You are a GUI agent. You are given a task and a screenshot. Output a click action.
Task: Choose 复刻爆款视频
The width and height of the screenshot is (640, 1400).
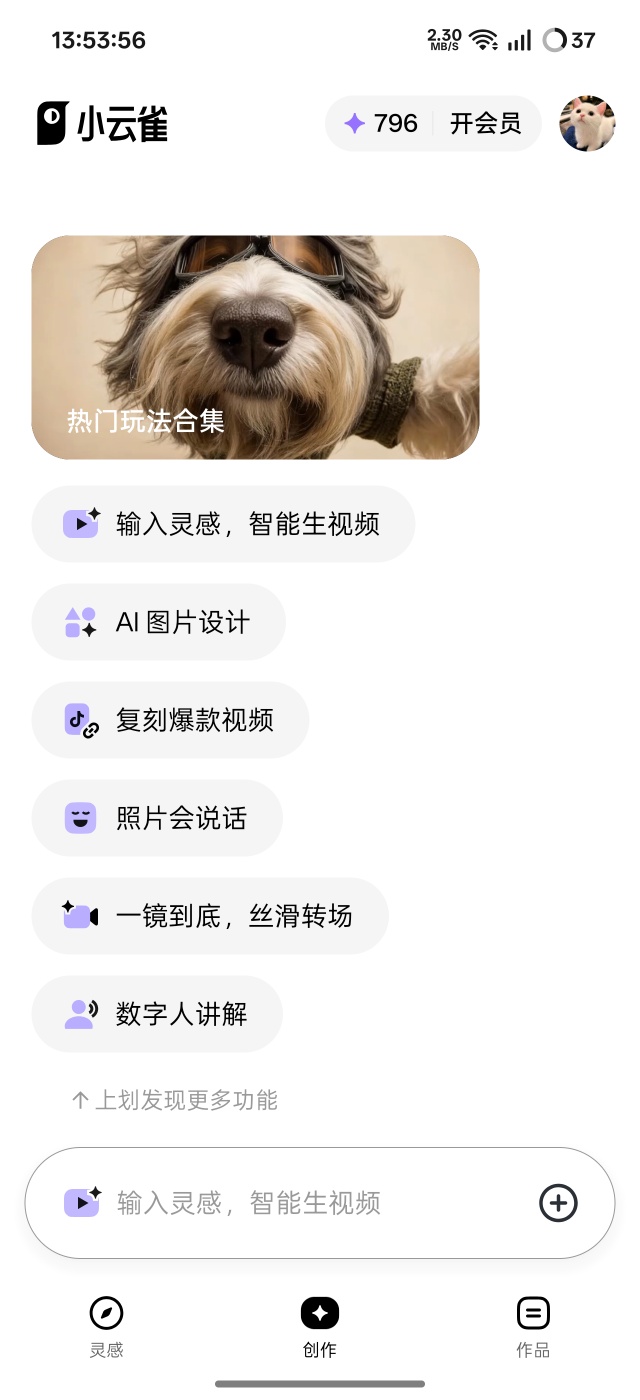[170, 720]
